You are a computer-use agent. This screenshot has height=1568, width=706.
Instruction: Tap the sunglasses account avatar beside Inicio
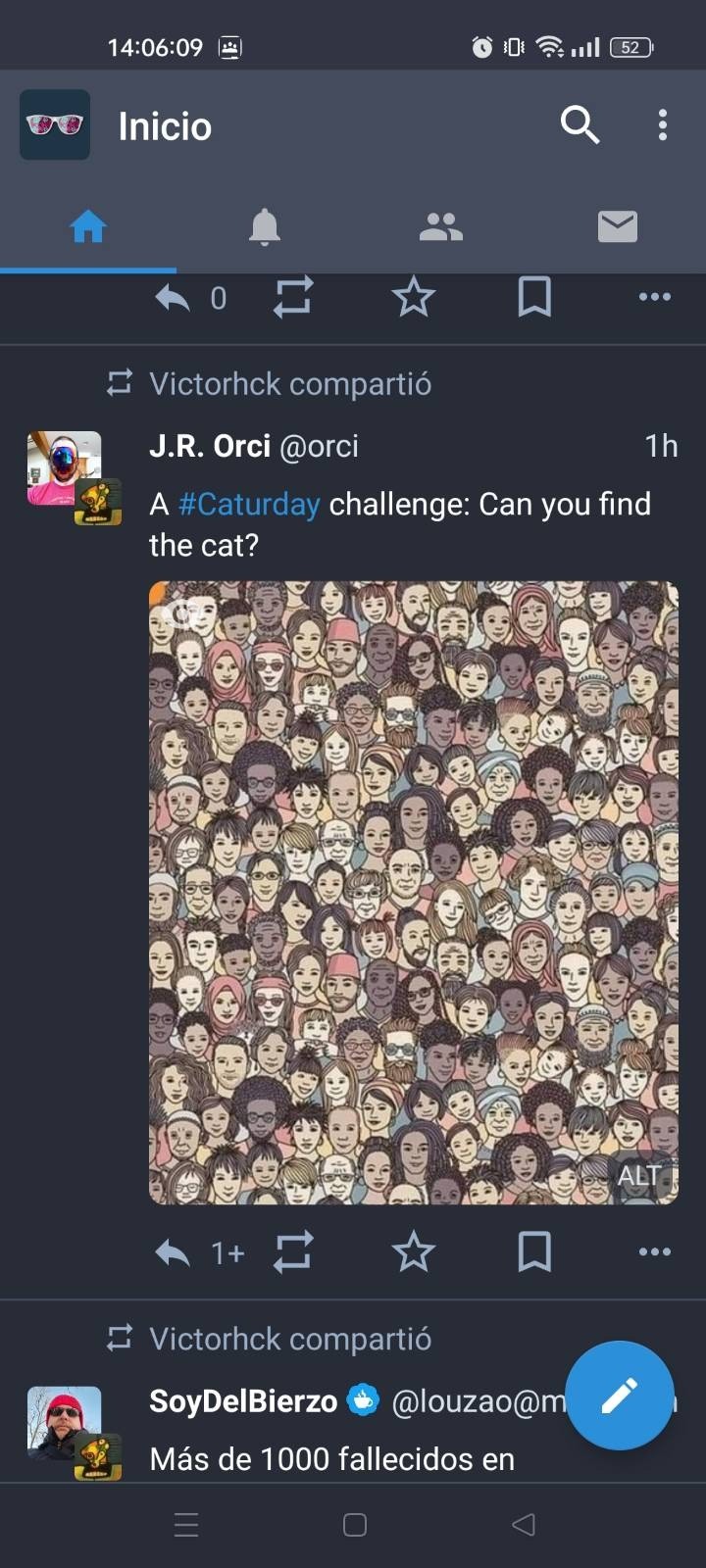pyautogui.click(x=55, y=125)
